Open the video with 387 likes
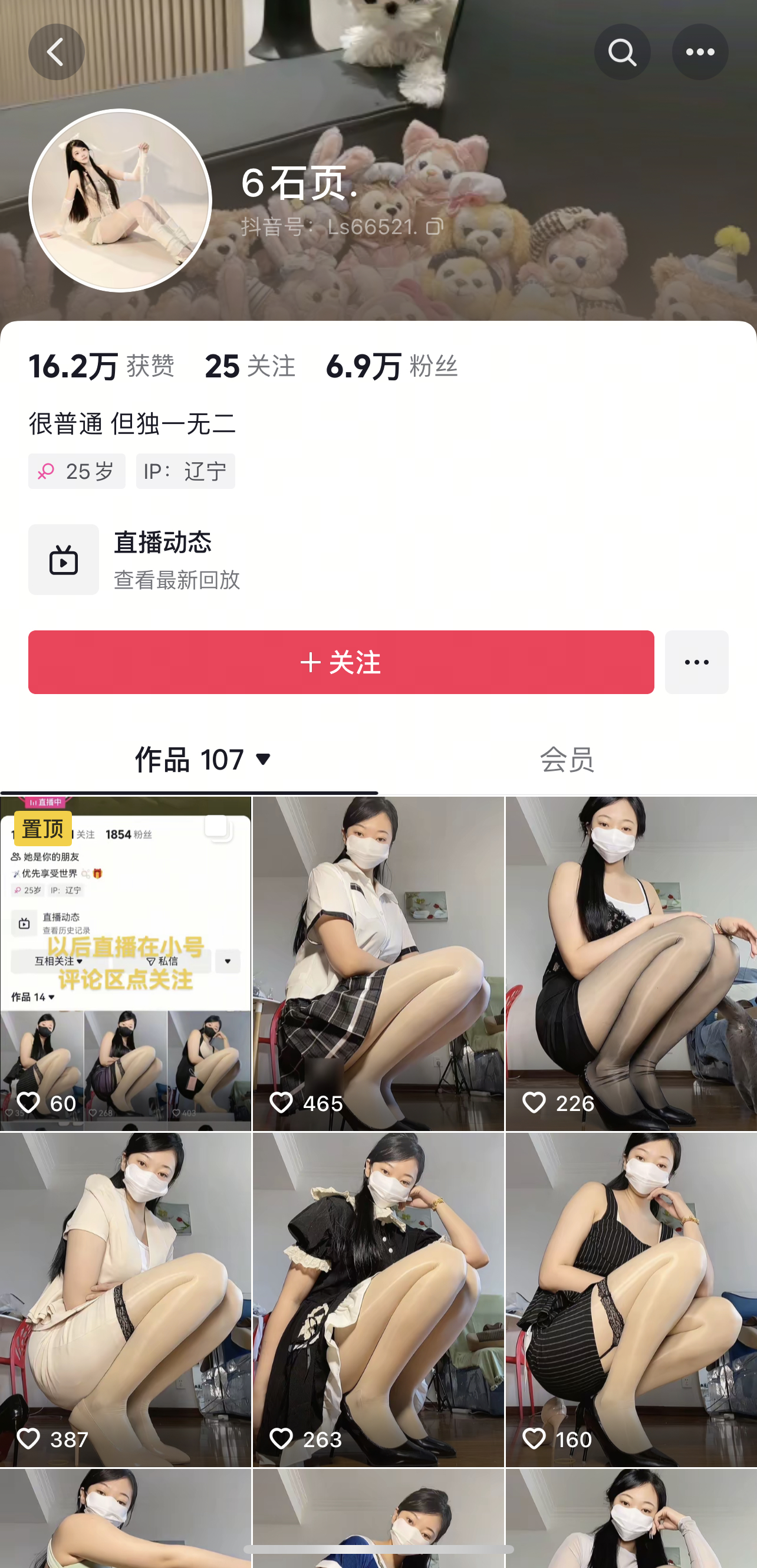Screen dimensions: 757x1568 coord(126,1299)
